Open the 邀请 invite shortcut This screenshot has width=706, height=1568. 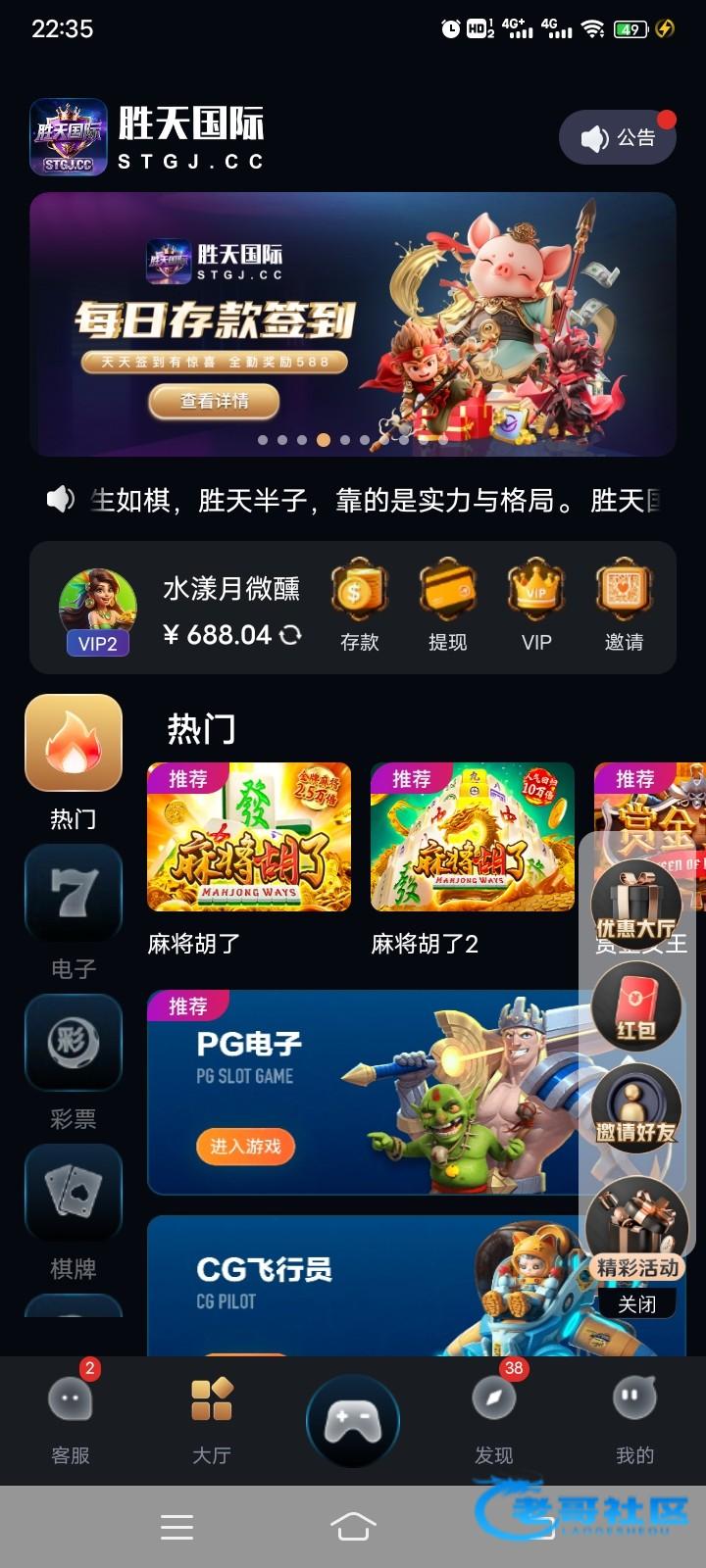tap(624, 608)
